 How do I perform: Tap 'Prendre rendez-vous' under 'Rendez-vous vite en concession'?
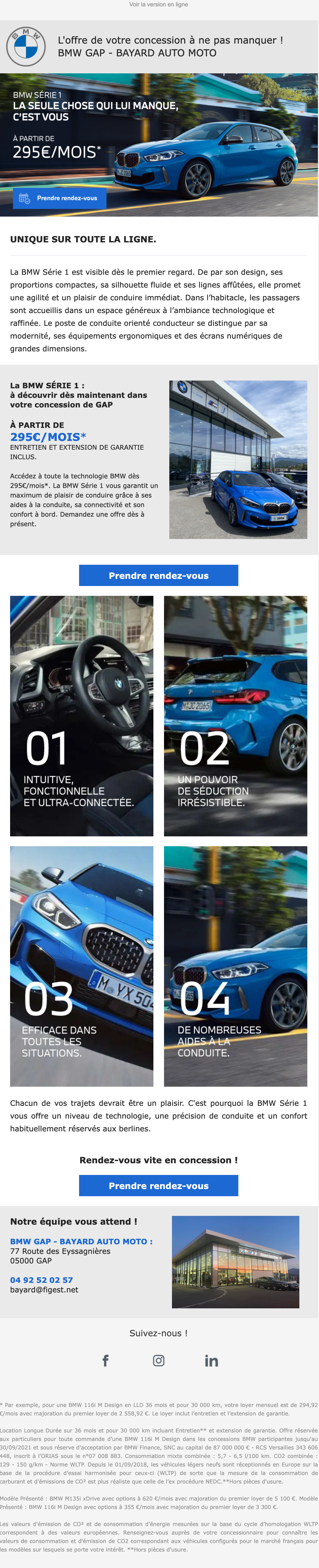(159, 1185)
